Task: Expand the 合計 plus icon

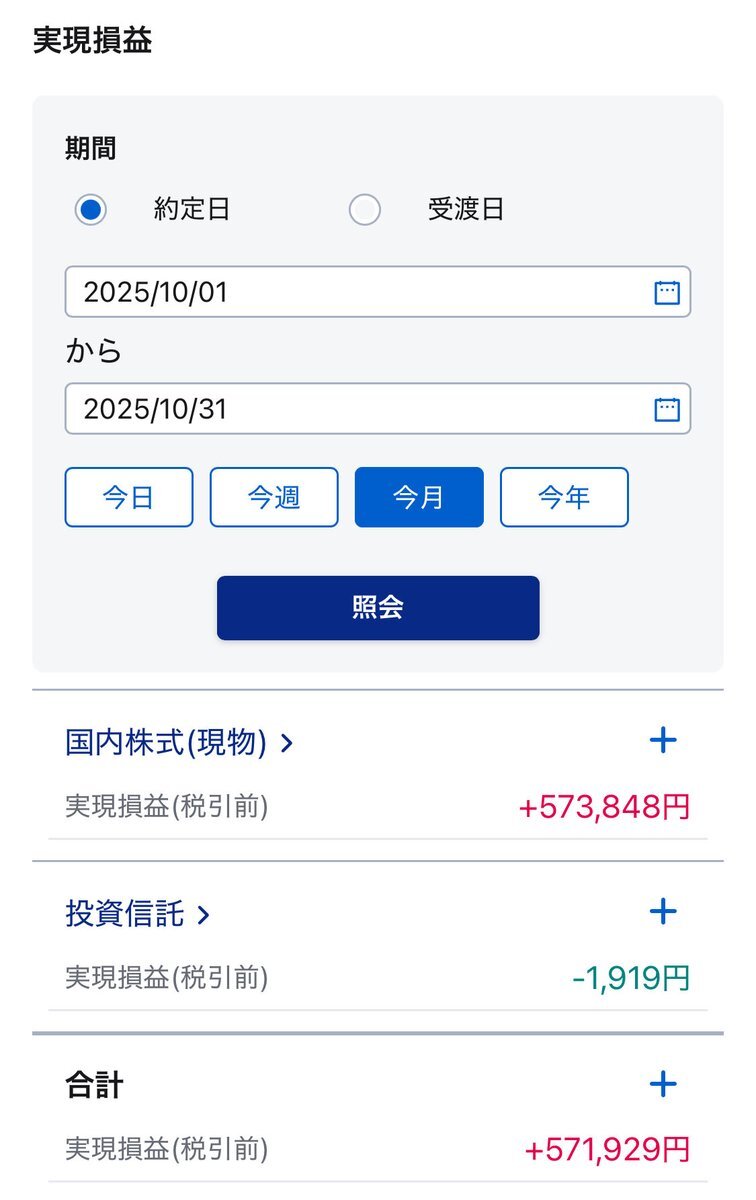Action: click(x=663, y=1084)
